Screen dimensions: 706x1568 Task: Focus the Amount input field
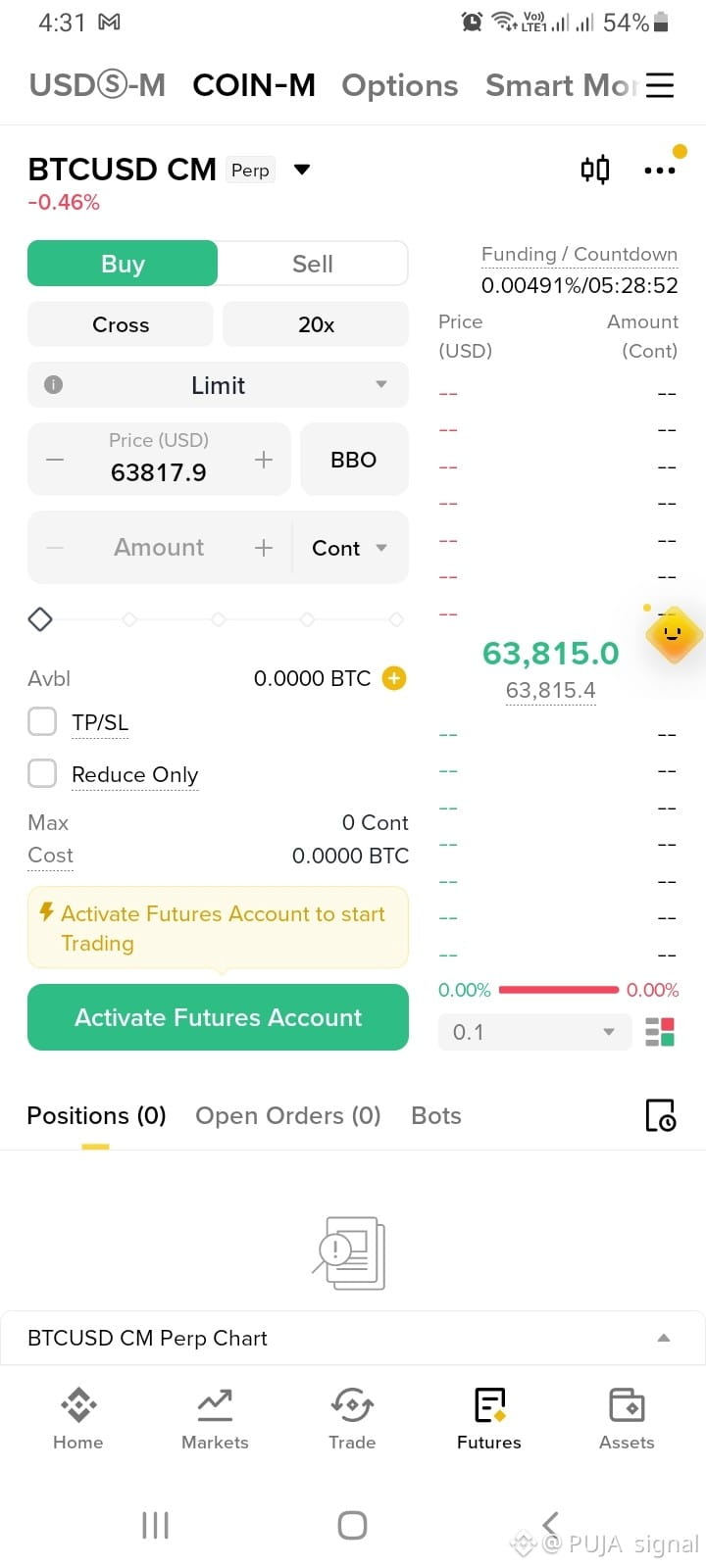coord(159,547)
